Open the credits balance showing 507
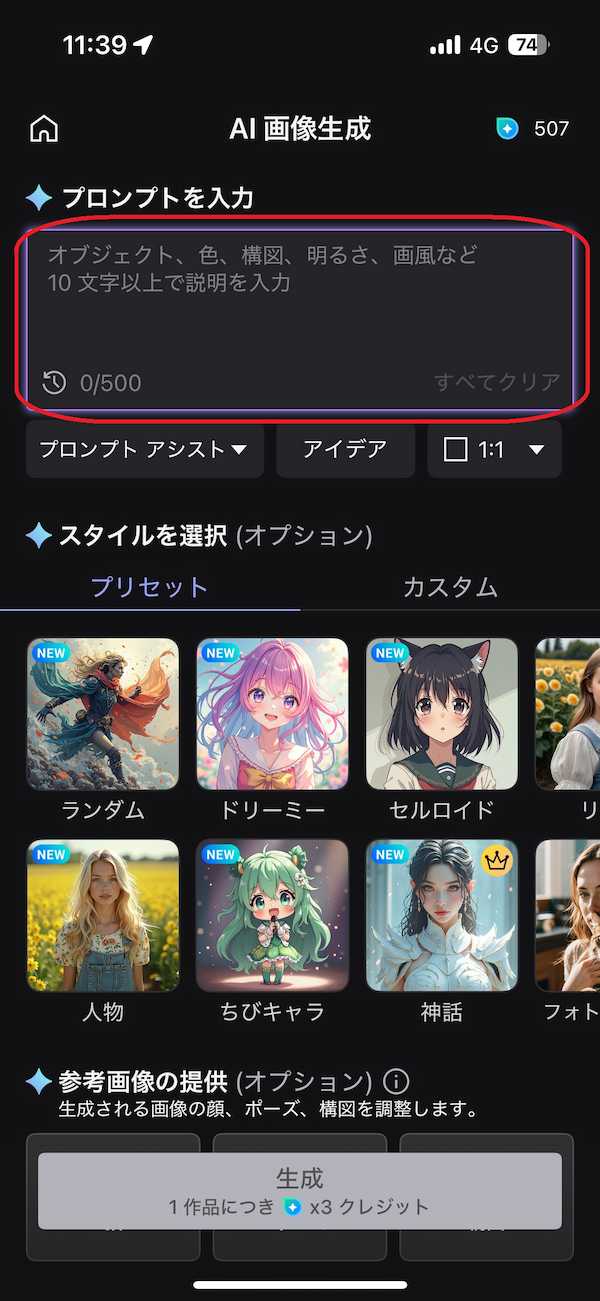The height and width of the screenshot is (1301, 600). click(534, 129)
